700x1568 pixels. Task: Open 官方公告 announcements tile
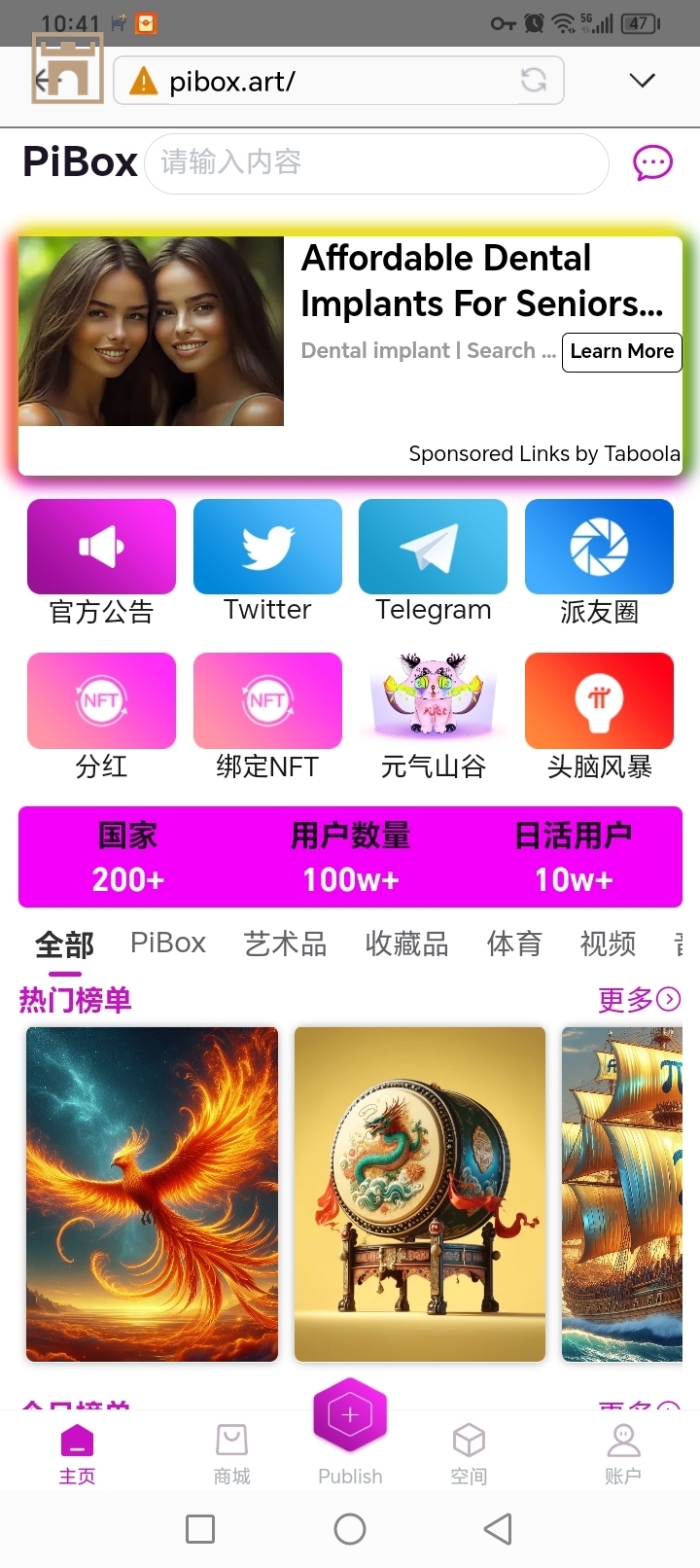[x=101, y=562]
